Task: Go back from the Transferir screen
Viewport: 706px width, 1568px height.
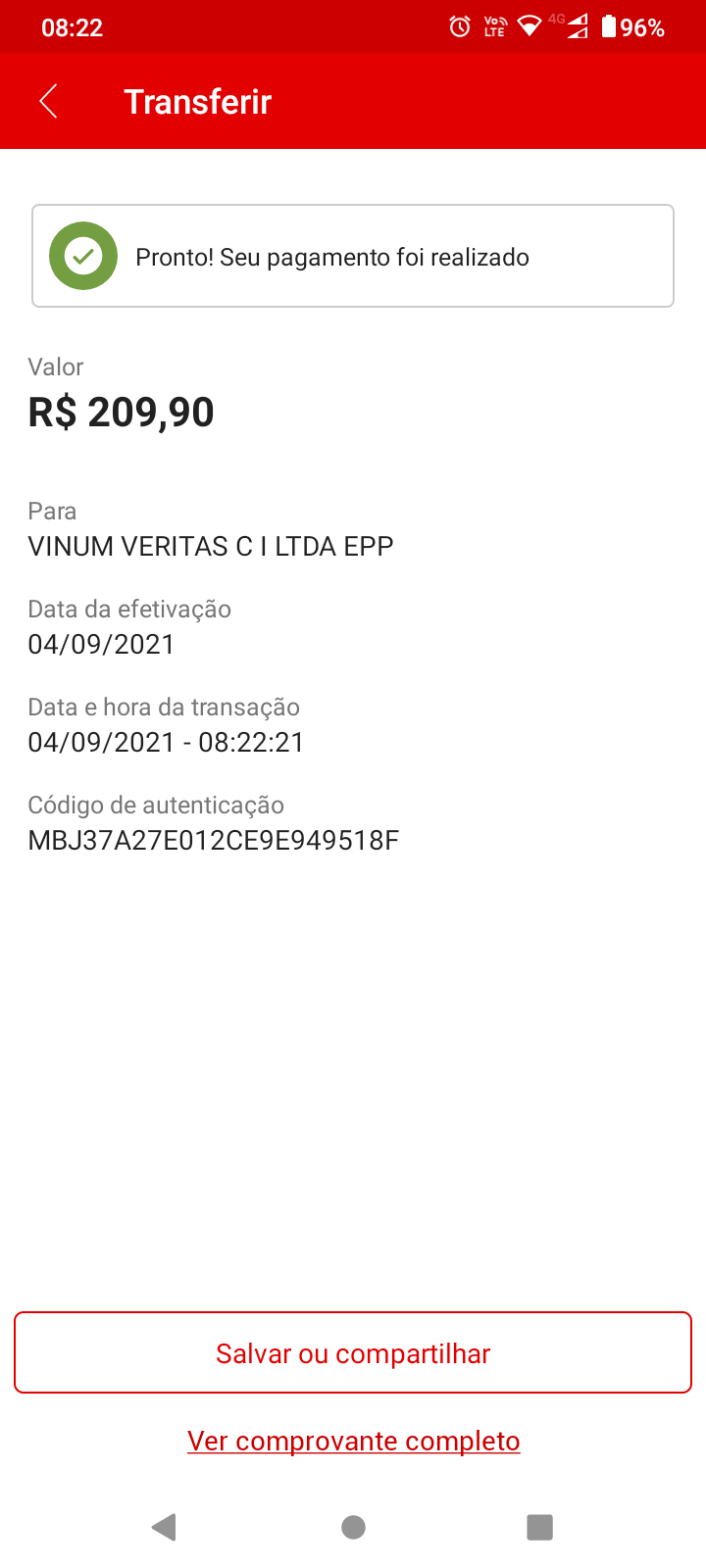Action: 48,101
